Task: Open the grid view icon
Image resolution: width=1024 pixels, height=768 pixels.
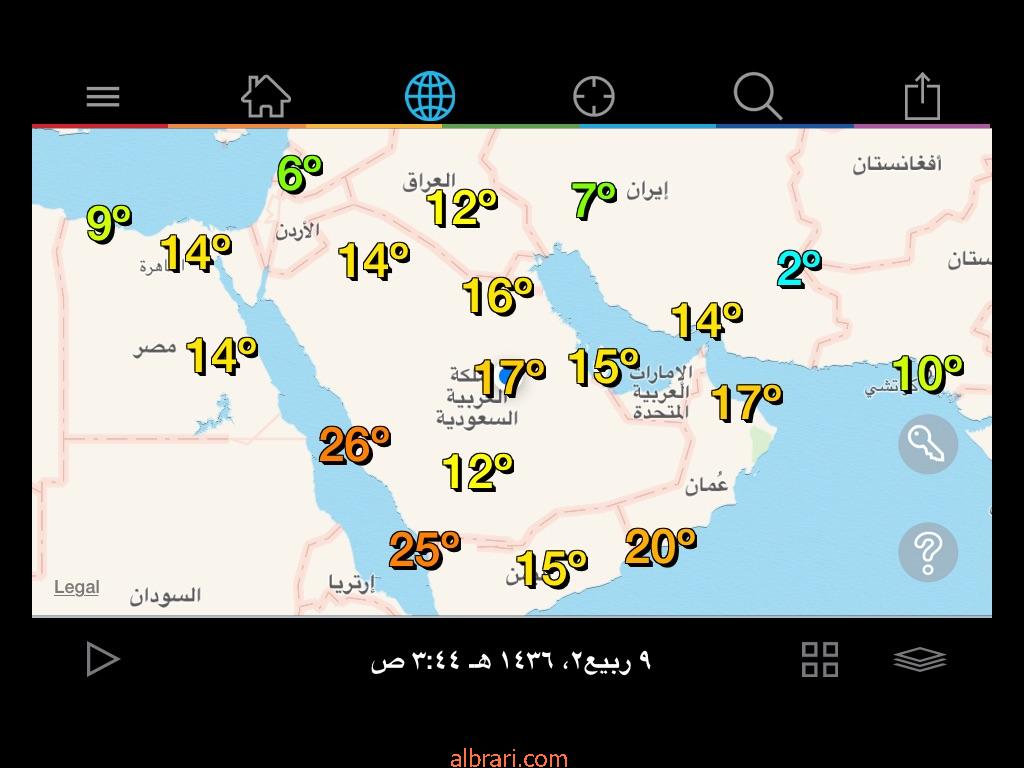Action: pos(820,659)
